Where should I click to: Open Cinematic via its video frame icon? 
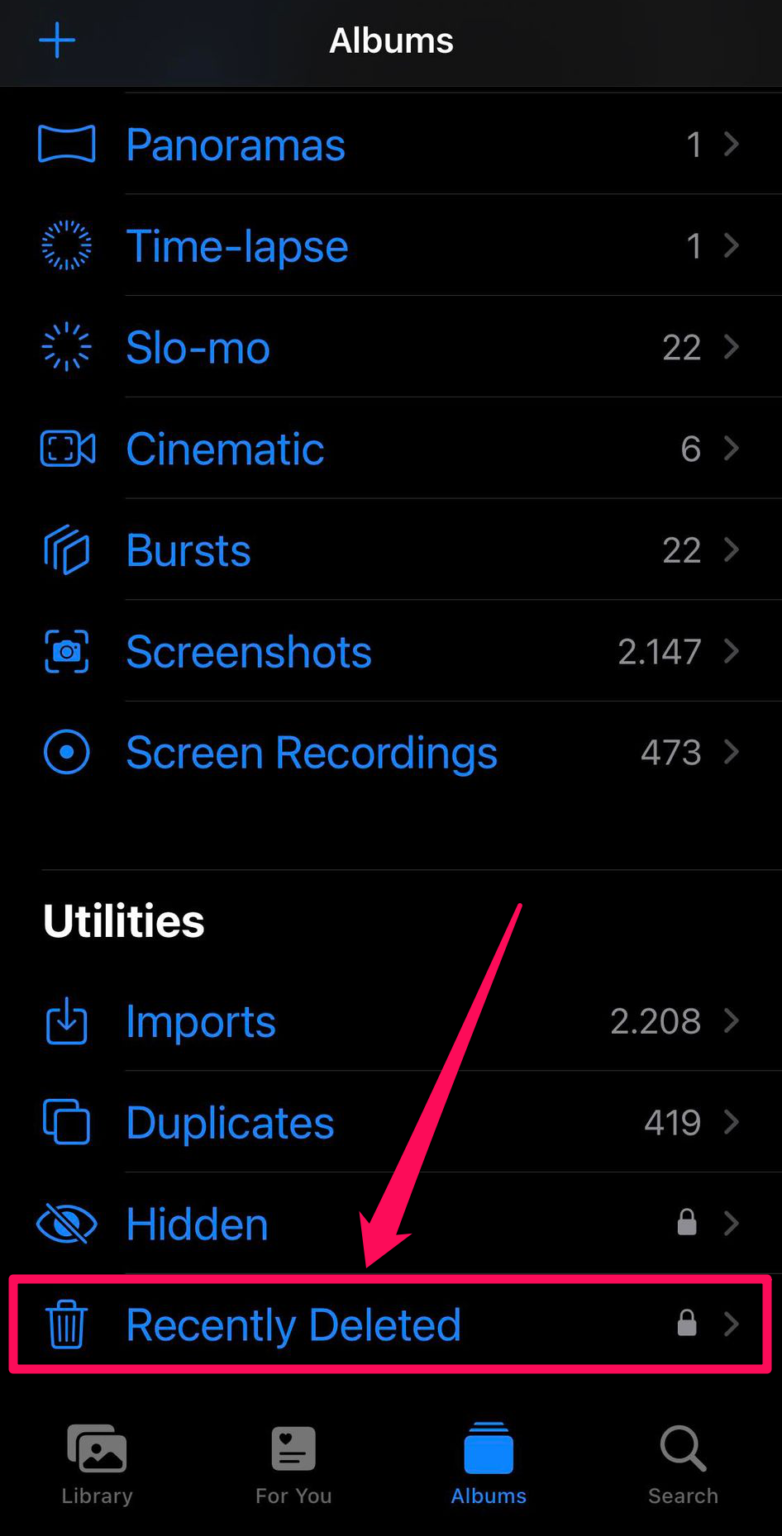coord(66,449)
